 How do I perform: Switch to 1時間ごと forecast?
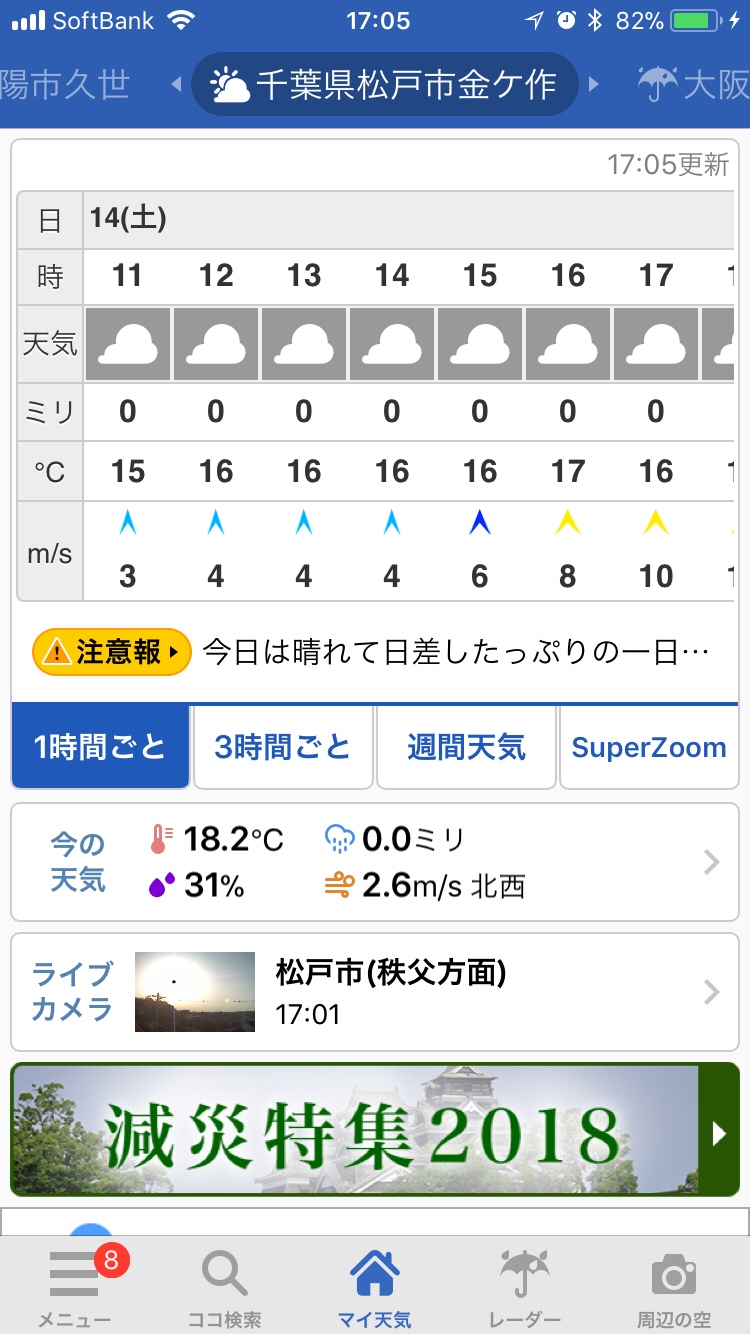[x=100, y=747]
